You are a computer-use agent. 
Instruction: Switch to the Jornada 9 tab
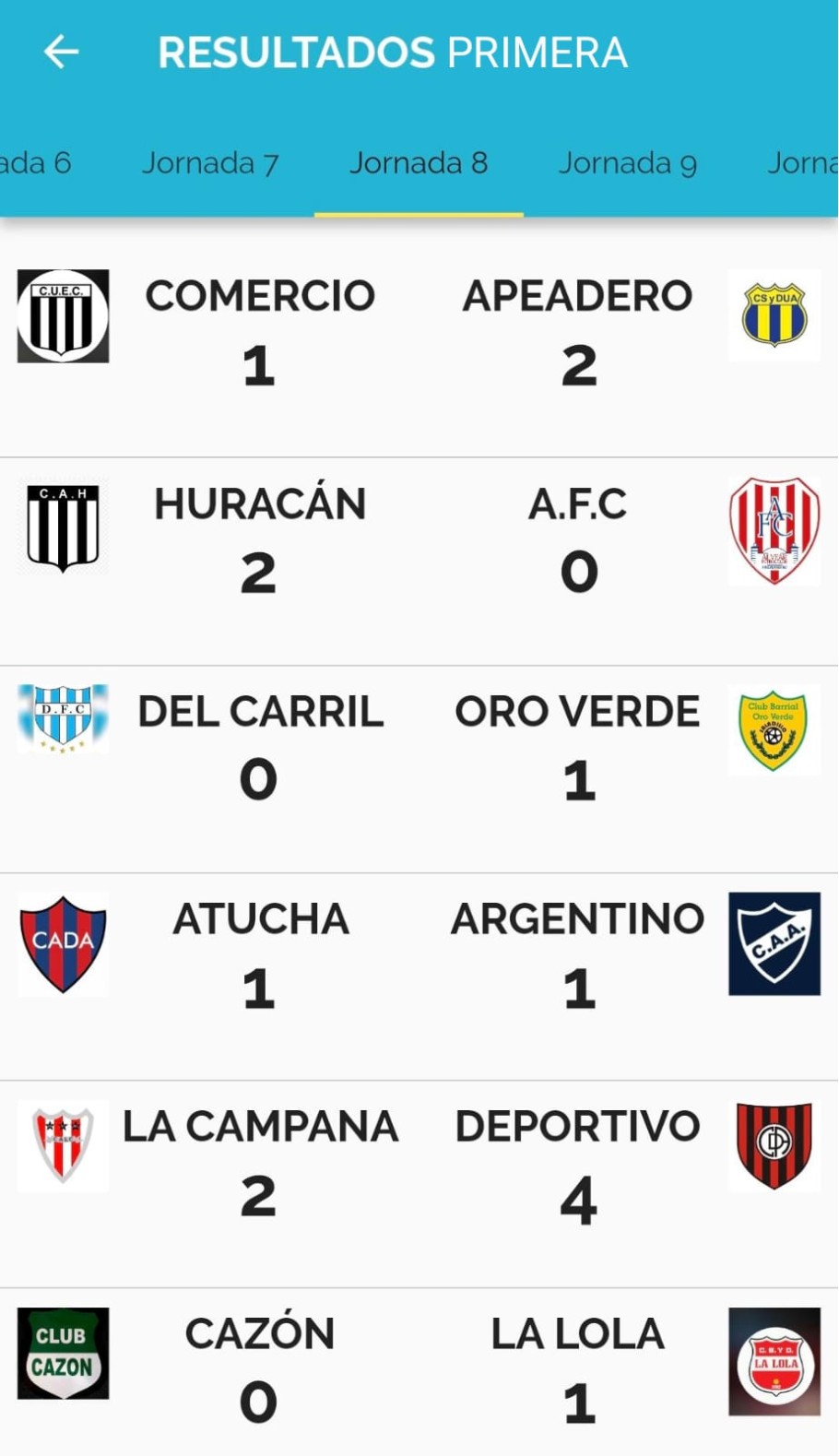[628, 163]
